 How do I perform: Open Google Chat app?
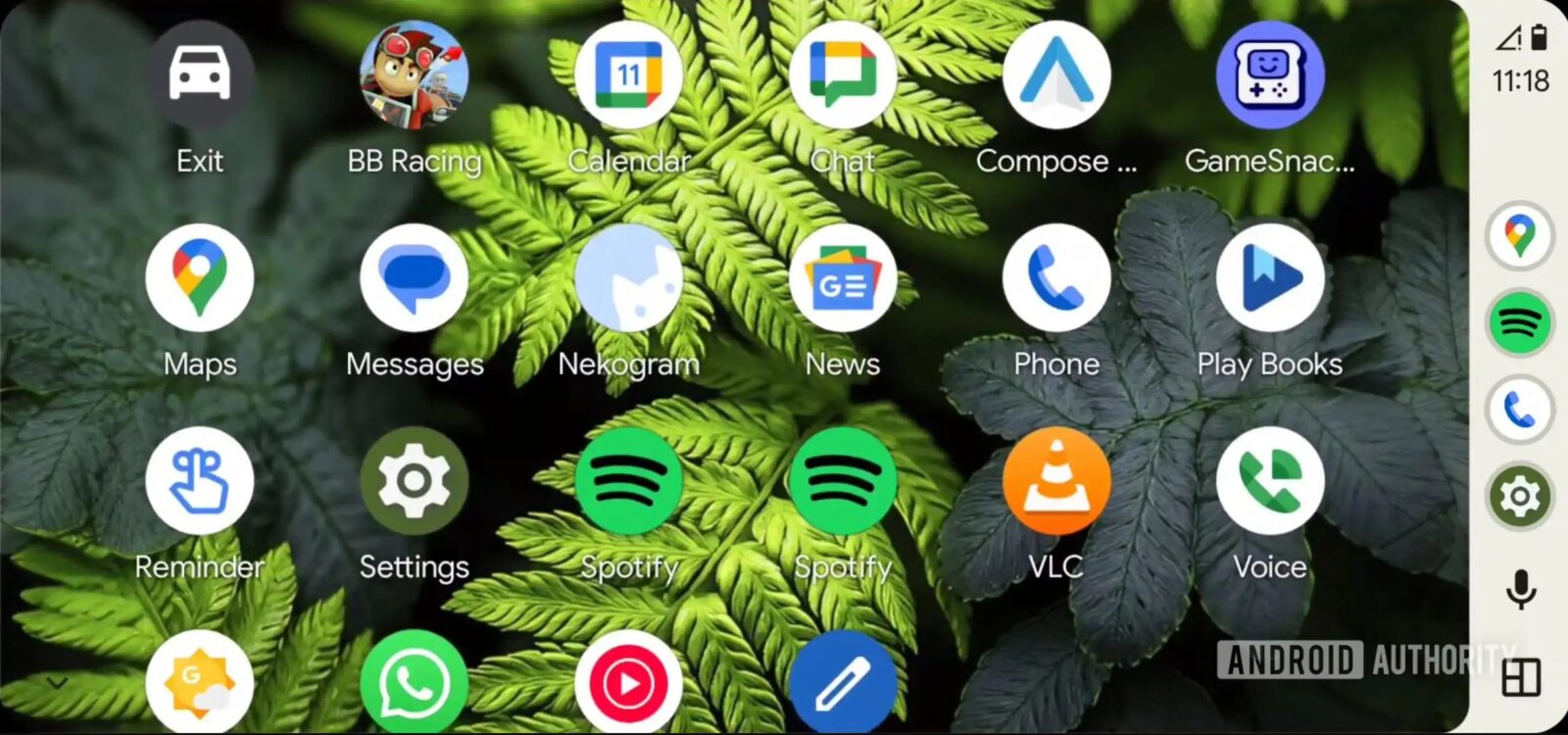click(x=842, y=75)
